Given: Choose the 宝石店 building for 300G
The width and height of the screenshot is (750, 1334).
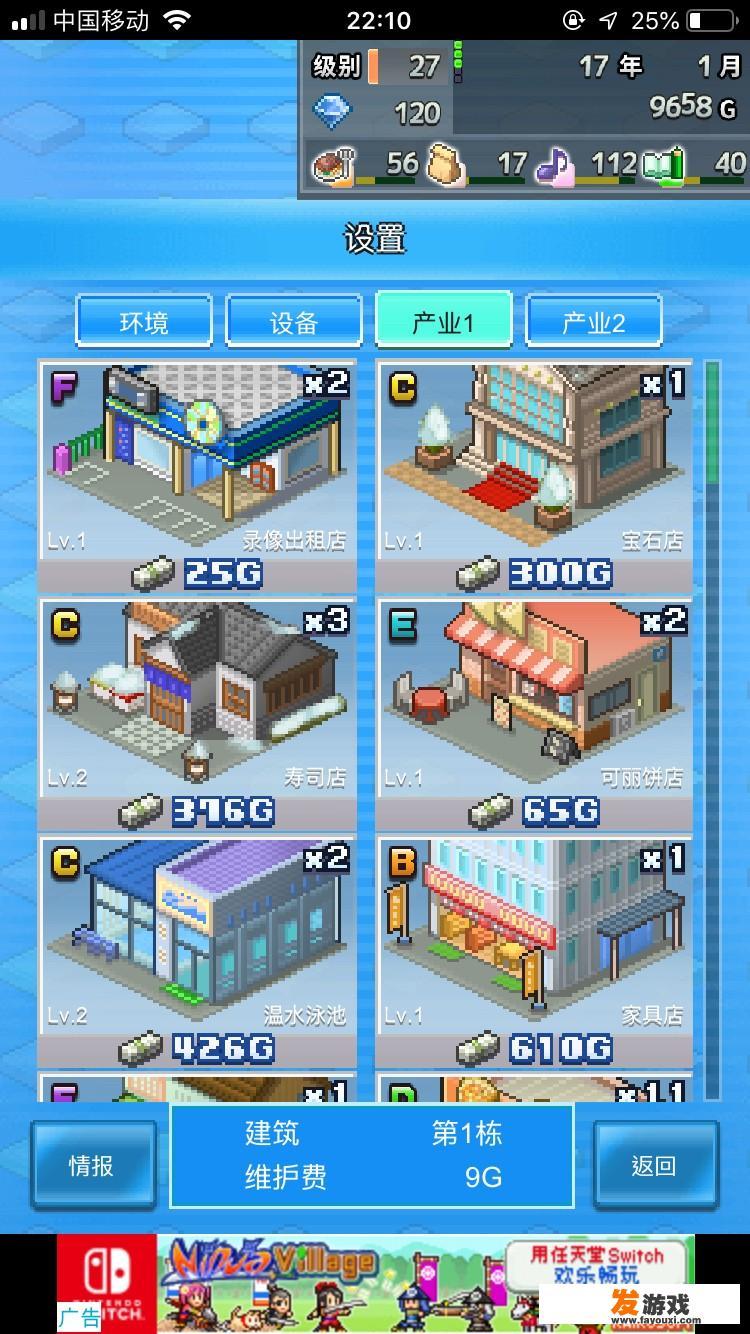Looking at the screenshot, I should (x=534, y=476).
